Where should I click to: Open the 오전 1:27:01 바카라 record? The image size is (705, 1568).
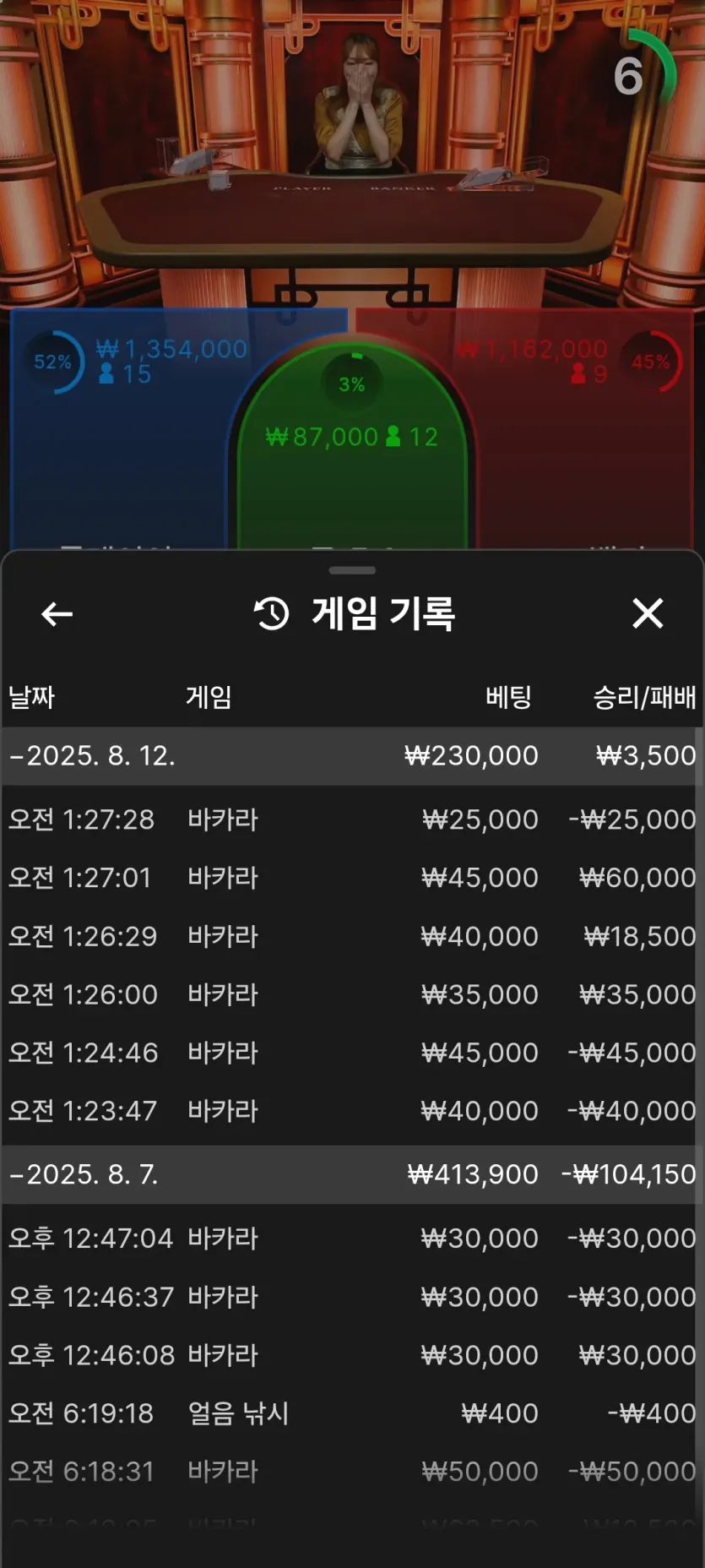click(351, 878)
